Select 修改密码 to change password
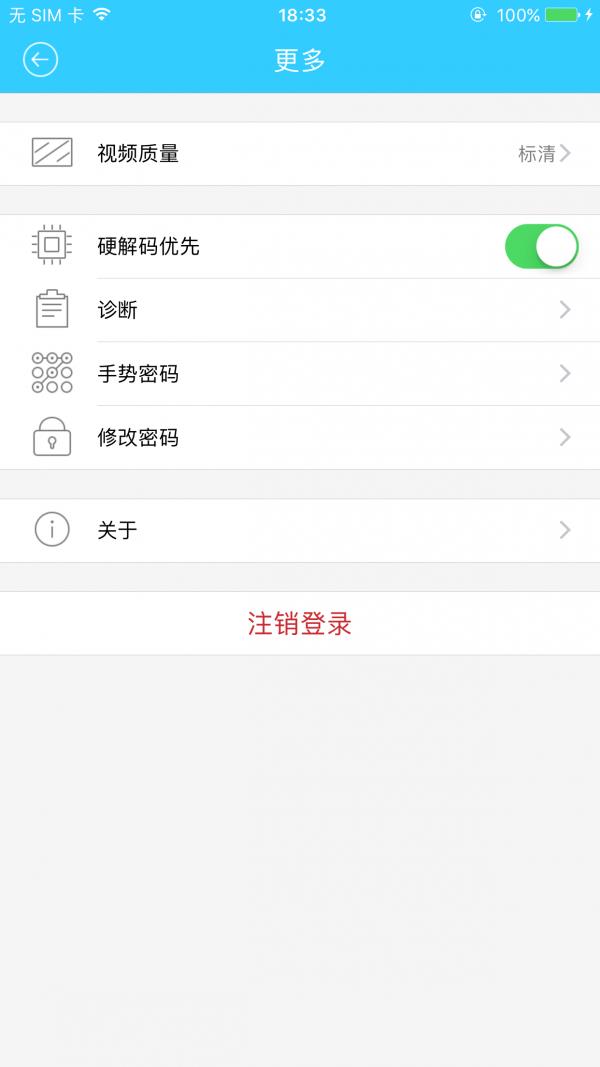 click(300, 438)
